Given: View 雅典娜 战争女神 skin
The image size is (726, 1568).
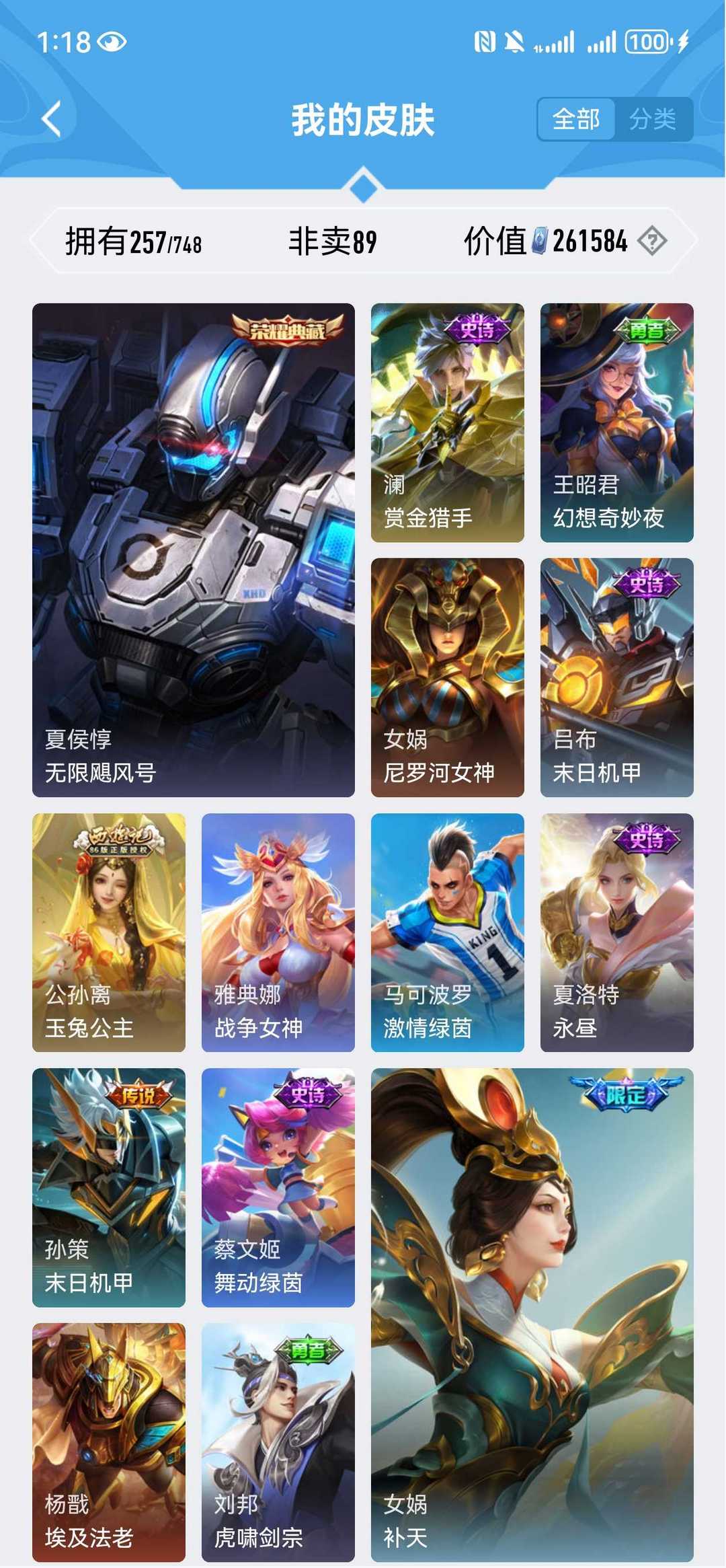Looking at the screenshot, I should point(278,932).
